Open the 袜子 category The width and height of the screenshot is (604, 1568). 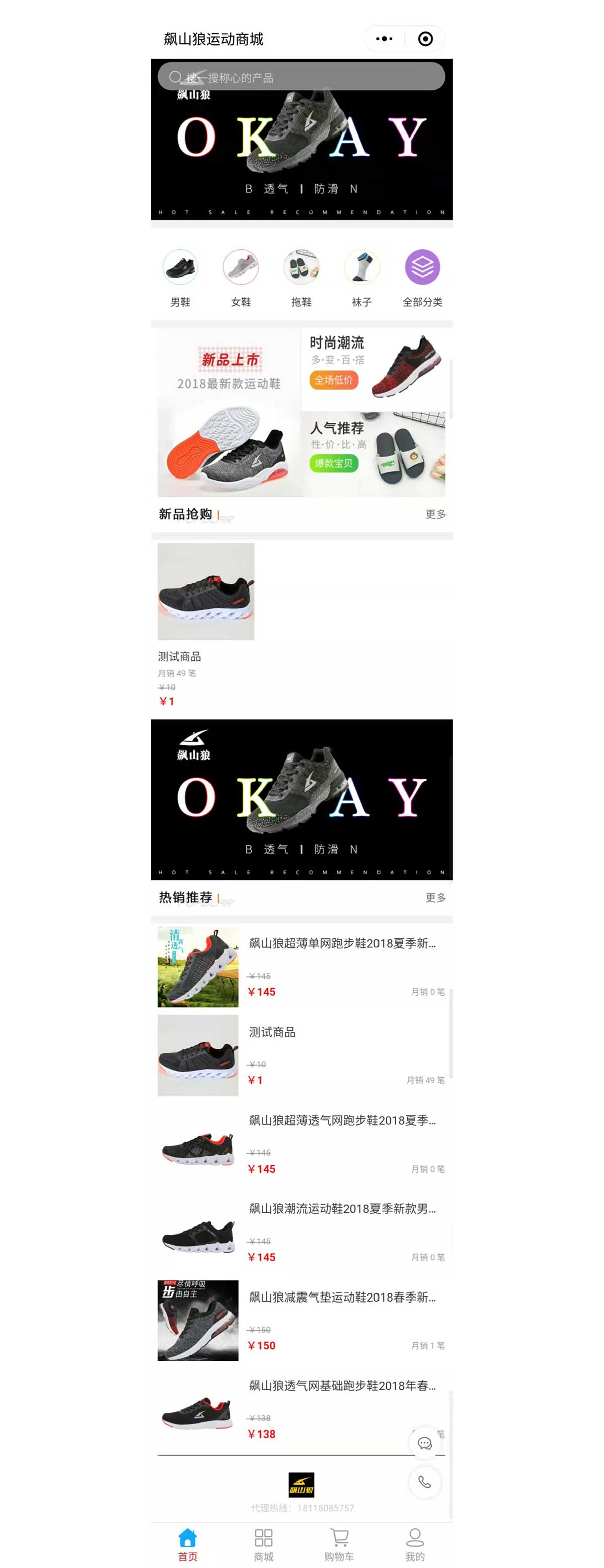(362, 278)
